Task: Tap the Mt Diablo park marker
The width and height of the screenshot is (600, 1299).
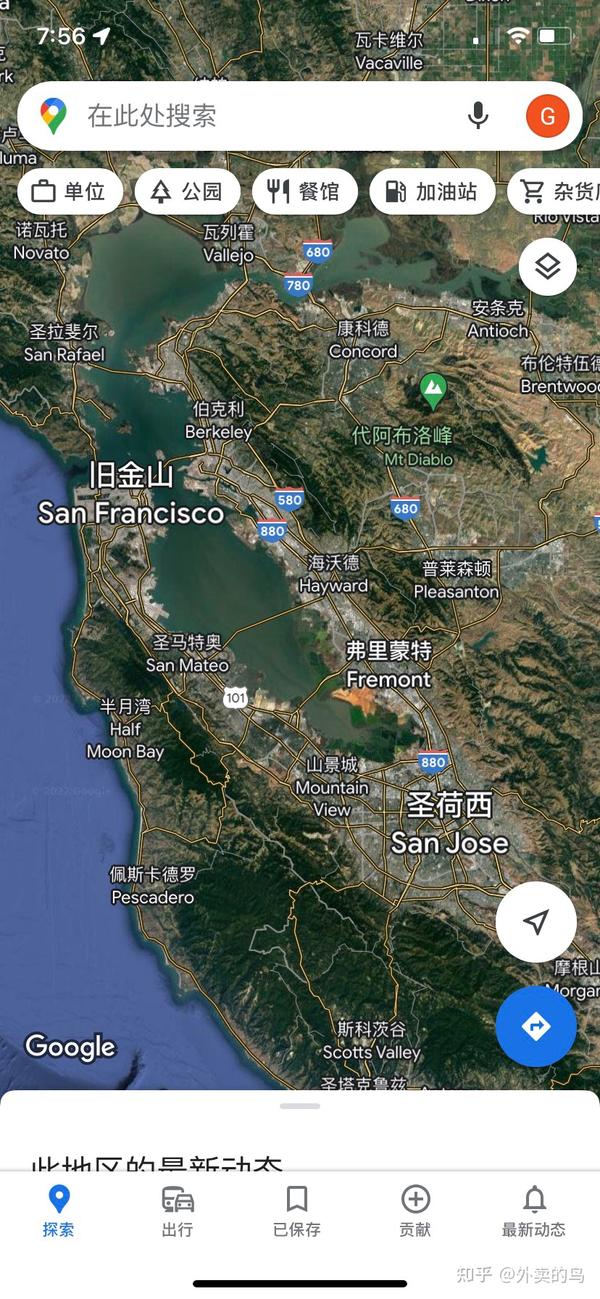Action: (x=432, y=390)
